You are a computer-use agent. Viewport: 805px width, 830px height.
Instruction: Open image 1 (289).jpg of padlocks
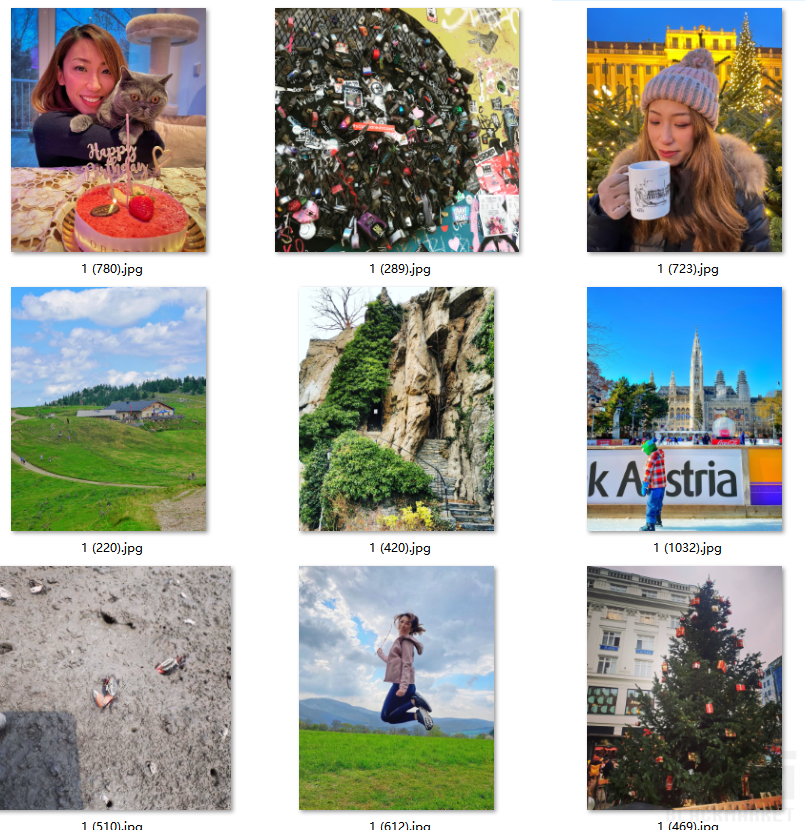(397, 130)
